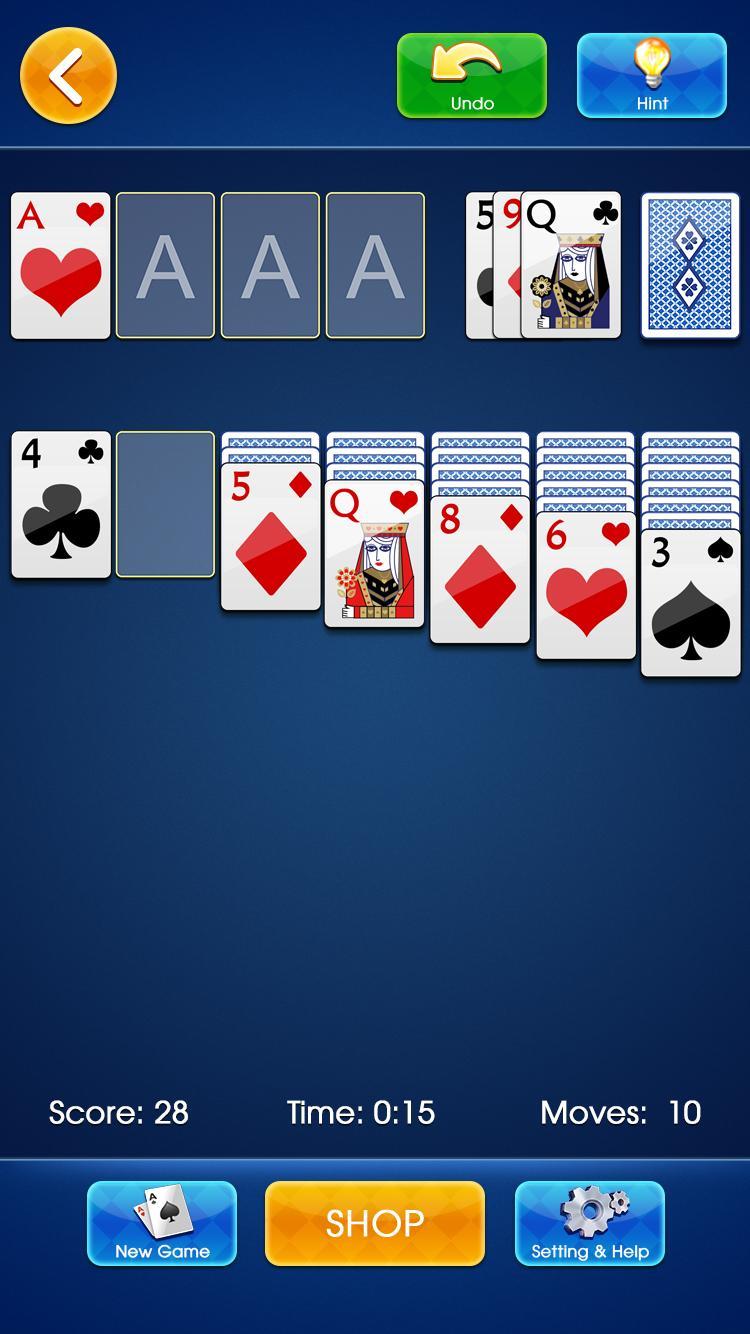Screen dimensions: 750x1334
Task: Tap the eight of diamonds card
Action: coord(480,571)
